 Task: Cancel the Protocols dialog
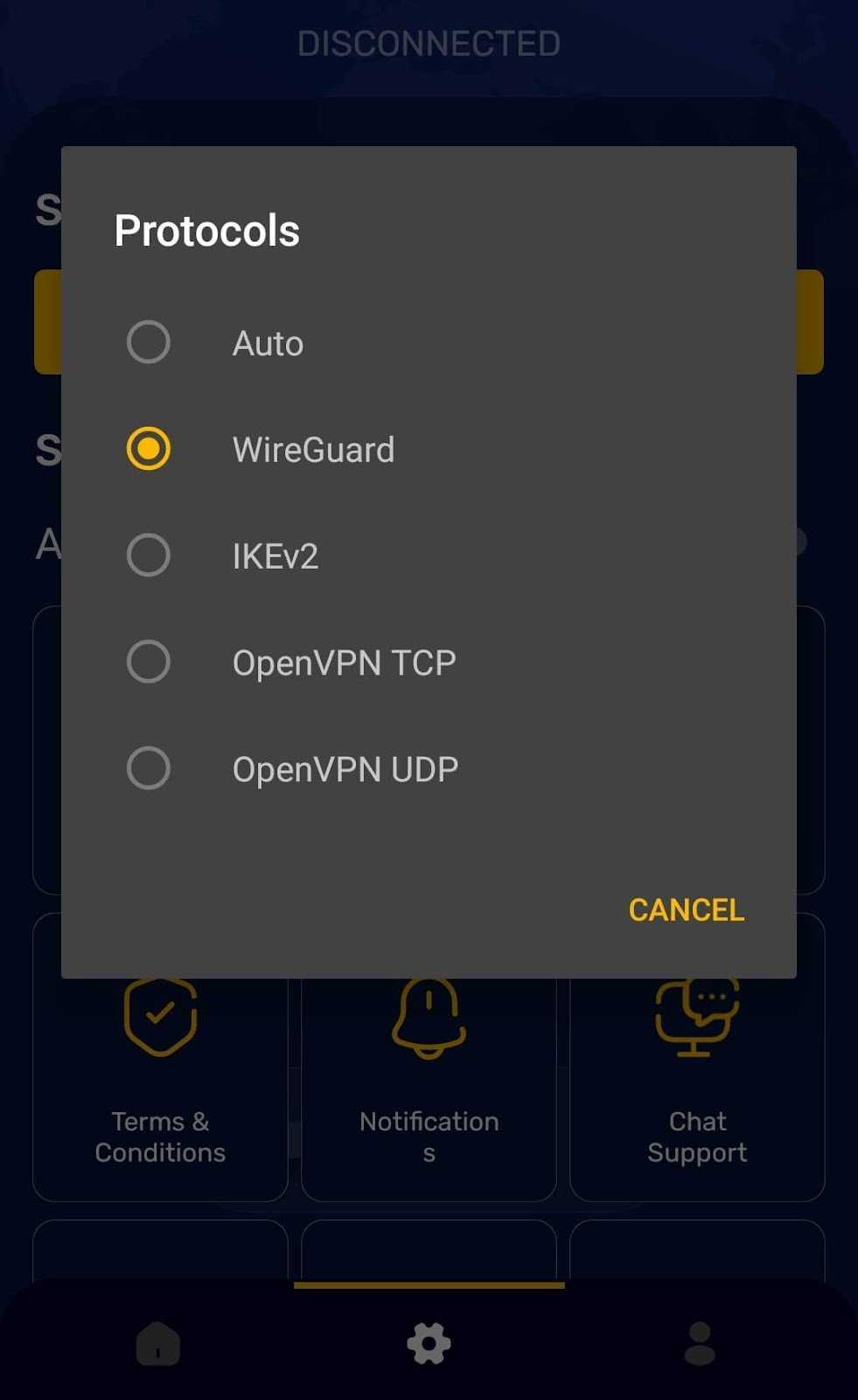click(x=687, y=910)
